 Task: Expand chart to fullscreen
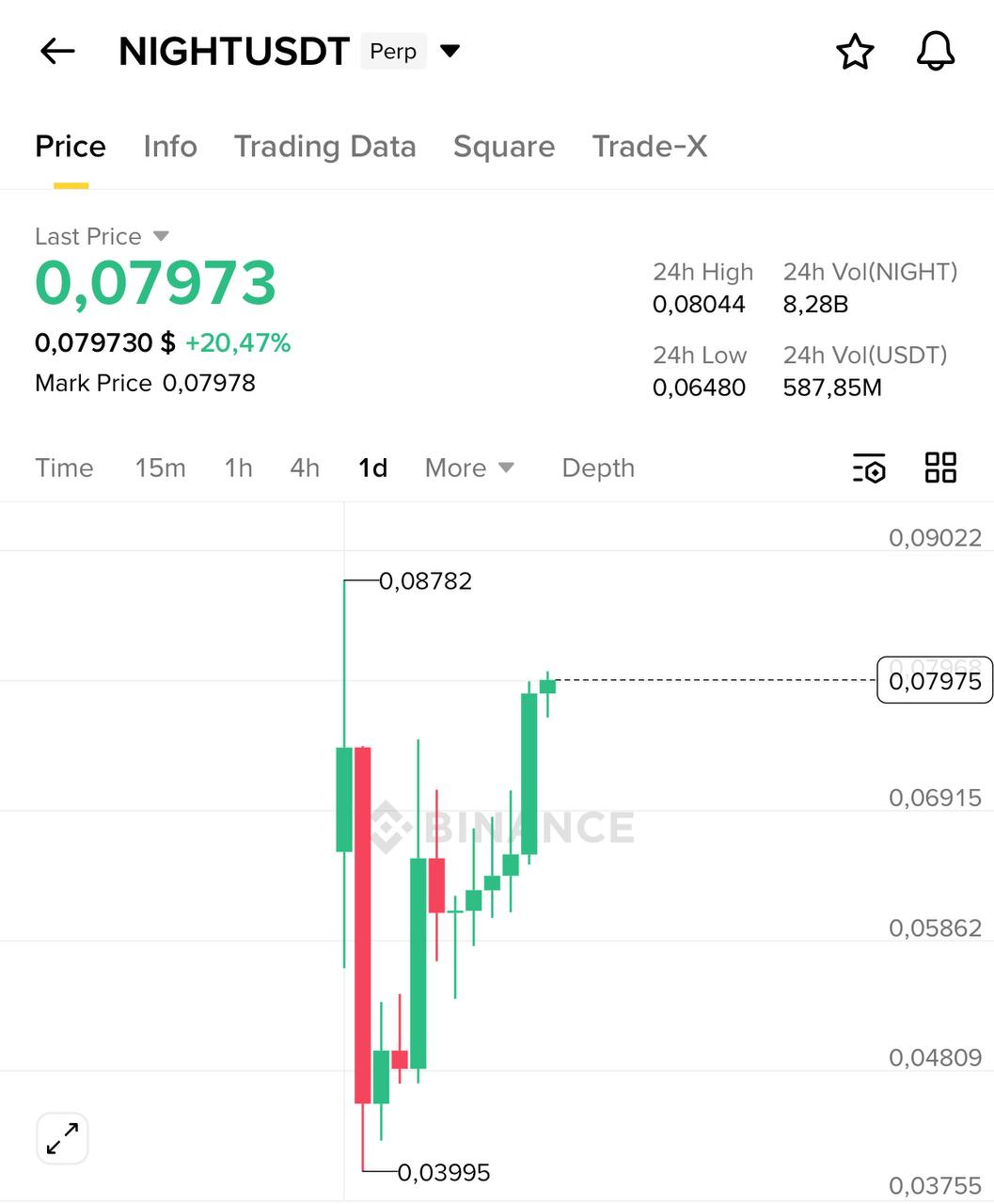pyautogui.click(x=62, y=1138)
